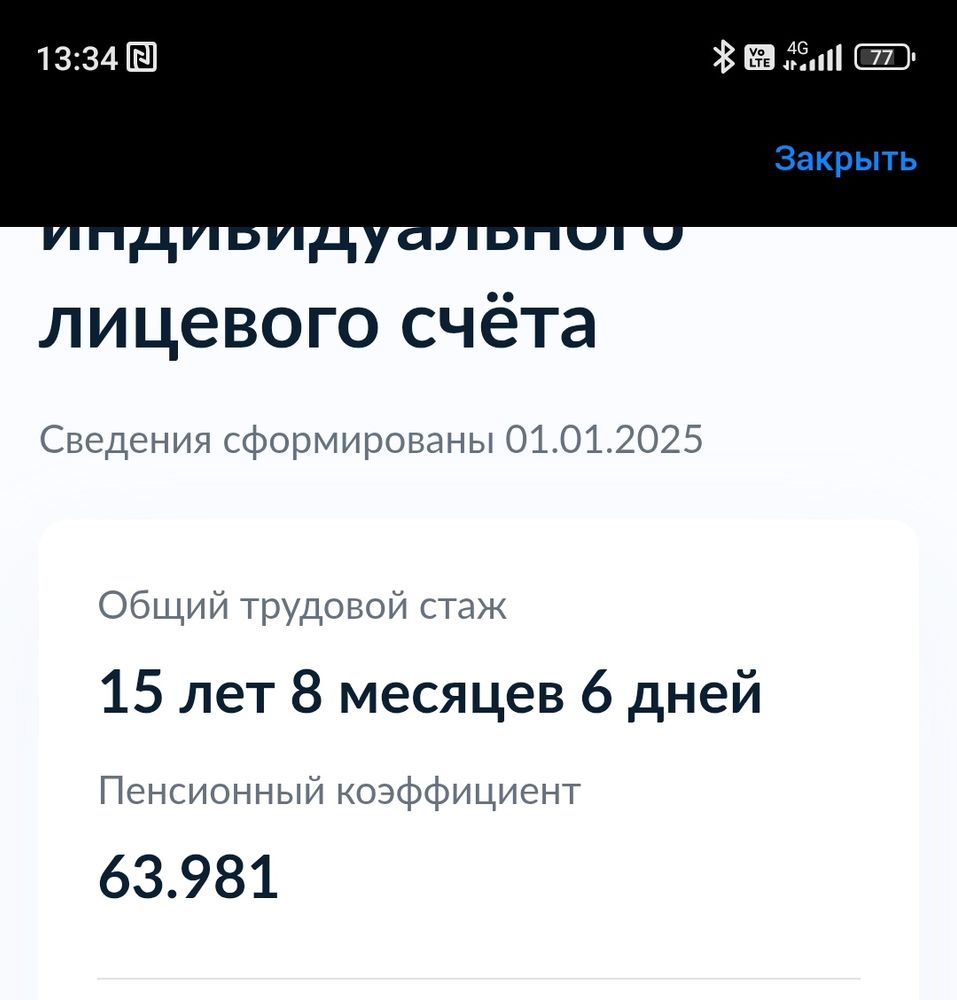Tap the NFC icon next to clock
Screen dimensions: 957x1000
pyautogui.click(x=140, y=57)
